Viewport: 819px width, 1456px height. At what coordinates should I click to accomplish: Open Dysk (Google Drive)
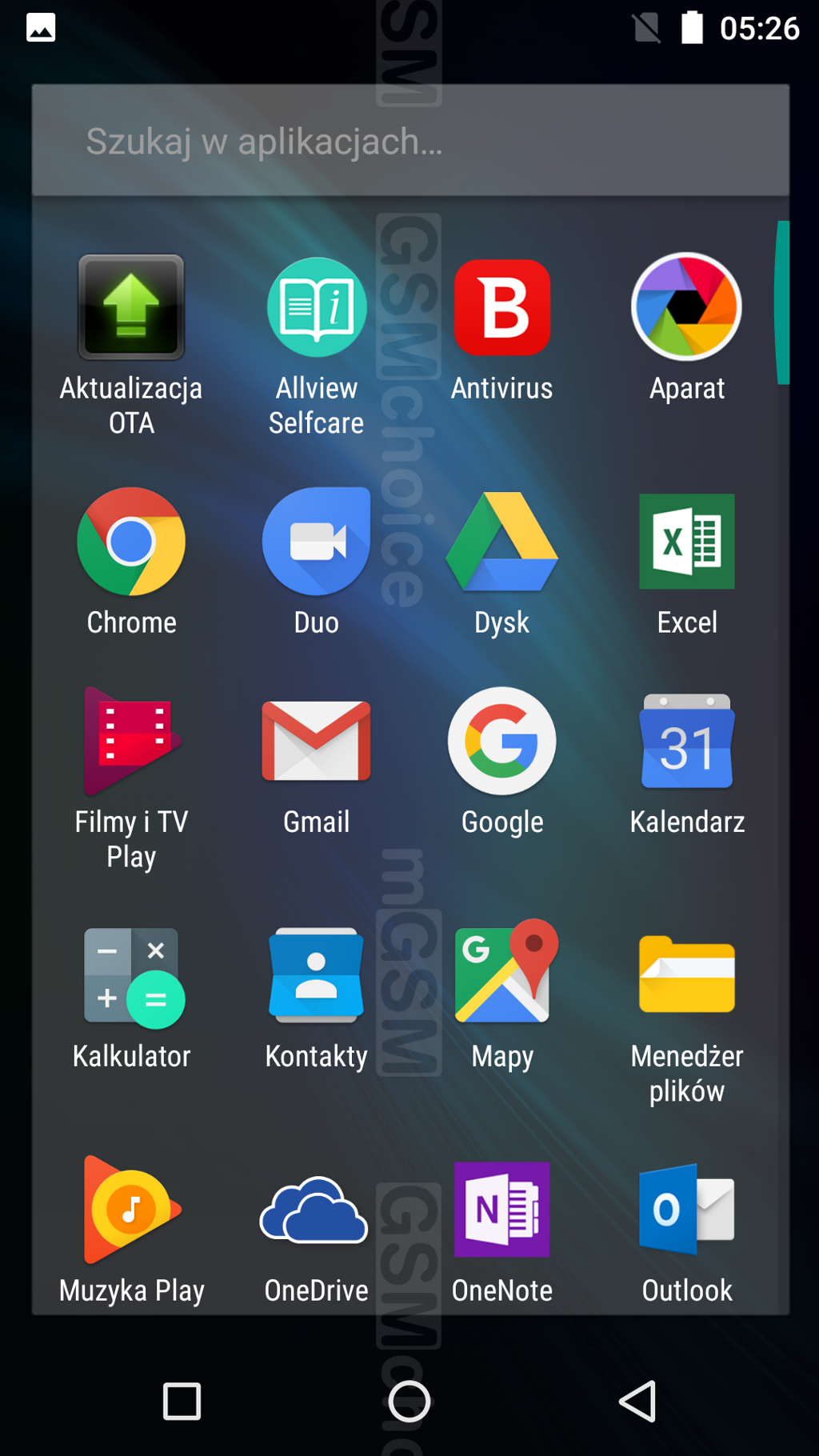(502, 542)
